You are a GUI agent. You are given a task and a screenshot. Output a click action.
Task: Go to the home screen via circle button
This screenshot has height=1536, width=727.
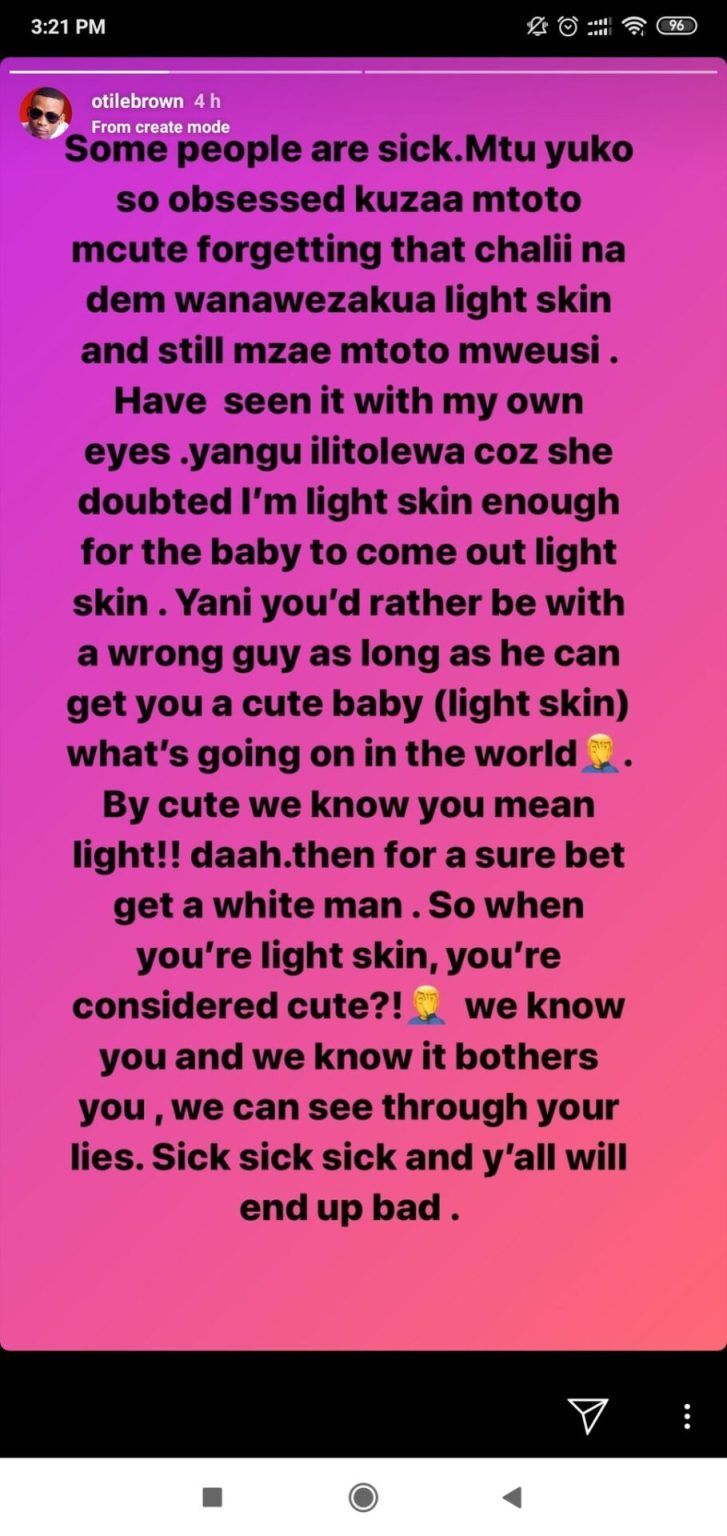pos(363,1497)
